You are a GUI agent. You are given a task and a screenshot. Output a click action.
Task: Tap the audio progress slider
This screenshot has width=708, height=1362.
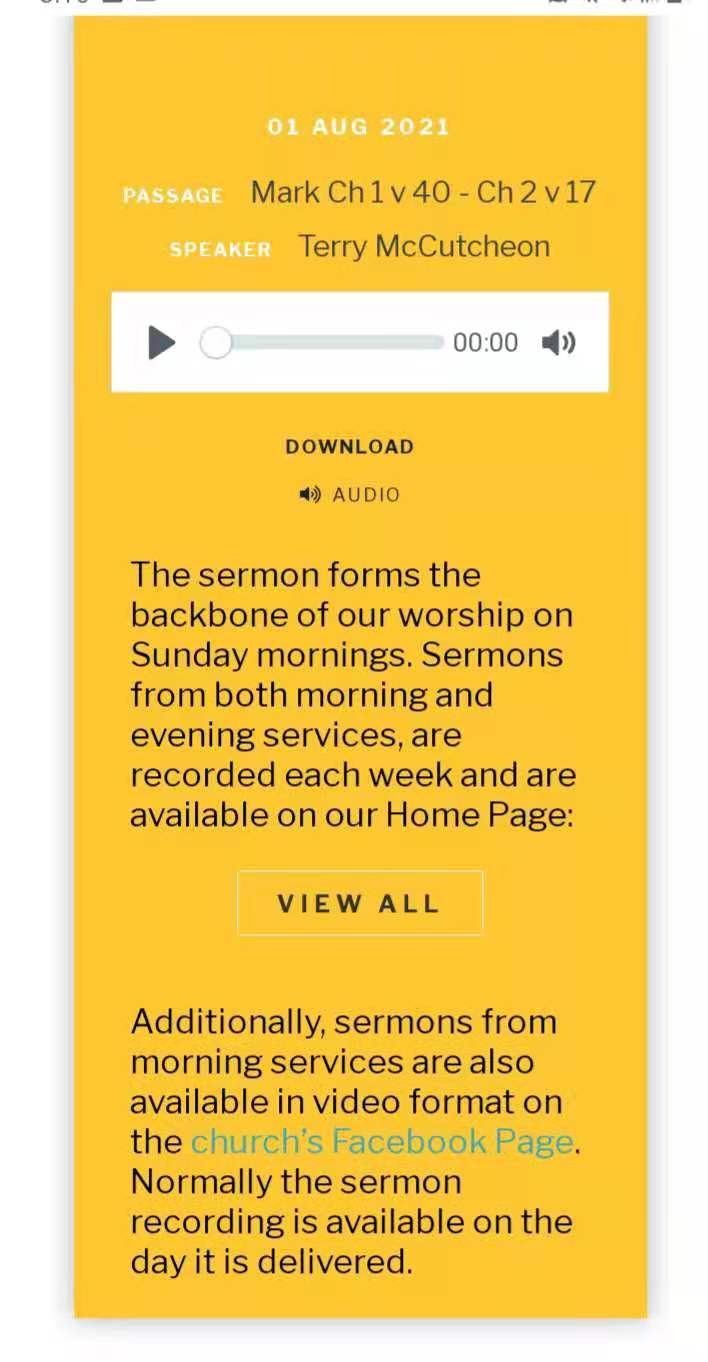click(x=330, y=343)
